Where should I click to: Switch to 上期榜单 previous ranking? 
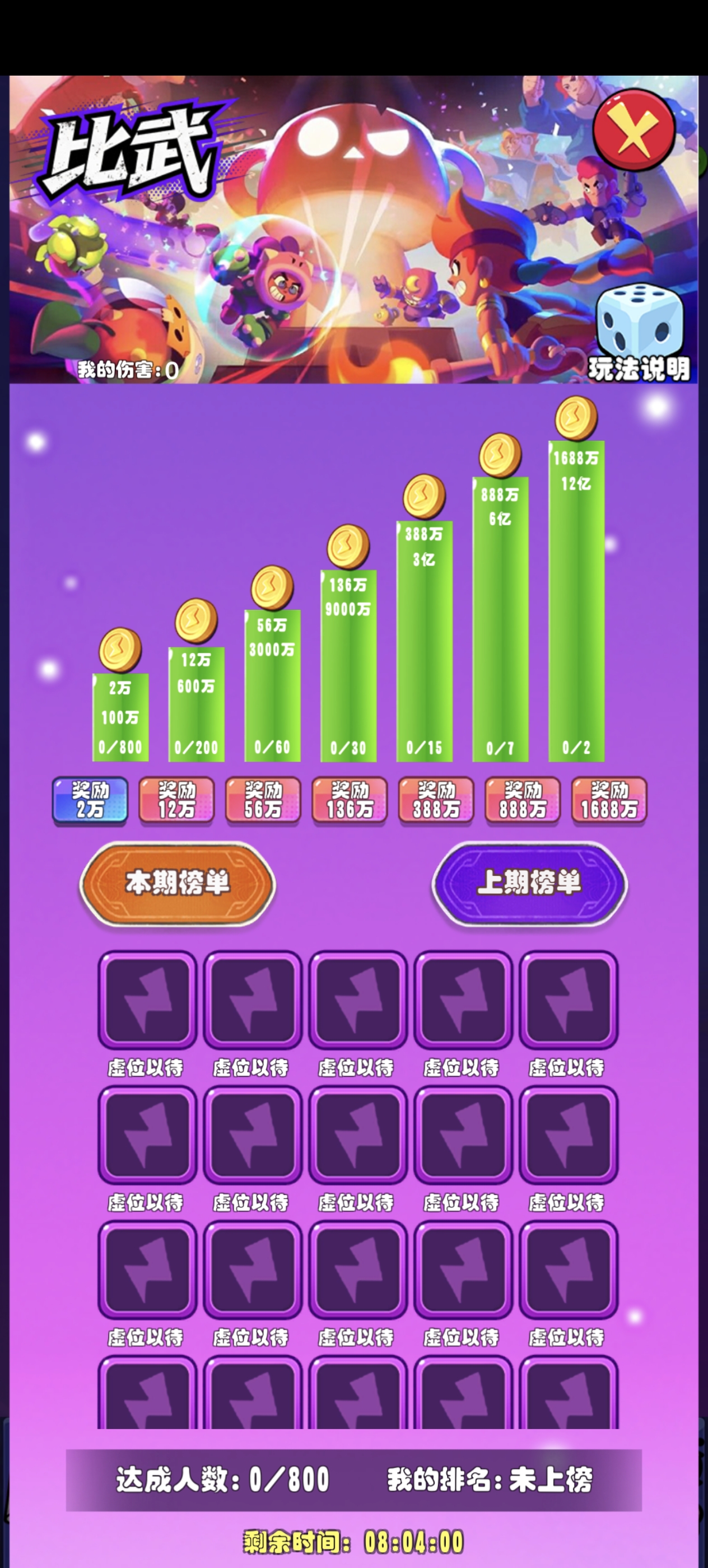click(x=529, y=883)
